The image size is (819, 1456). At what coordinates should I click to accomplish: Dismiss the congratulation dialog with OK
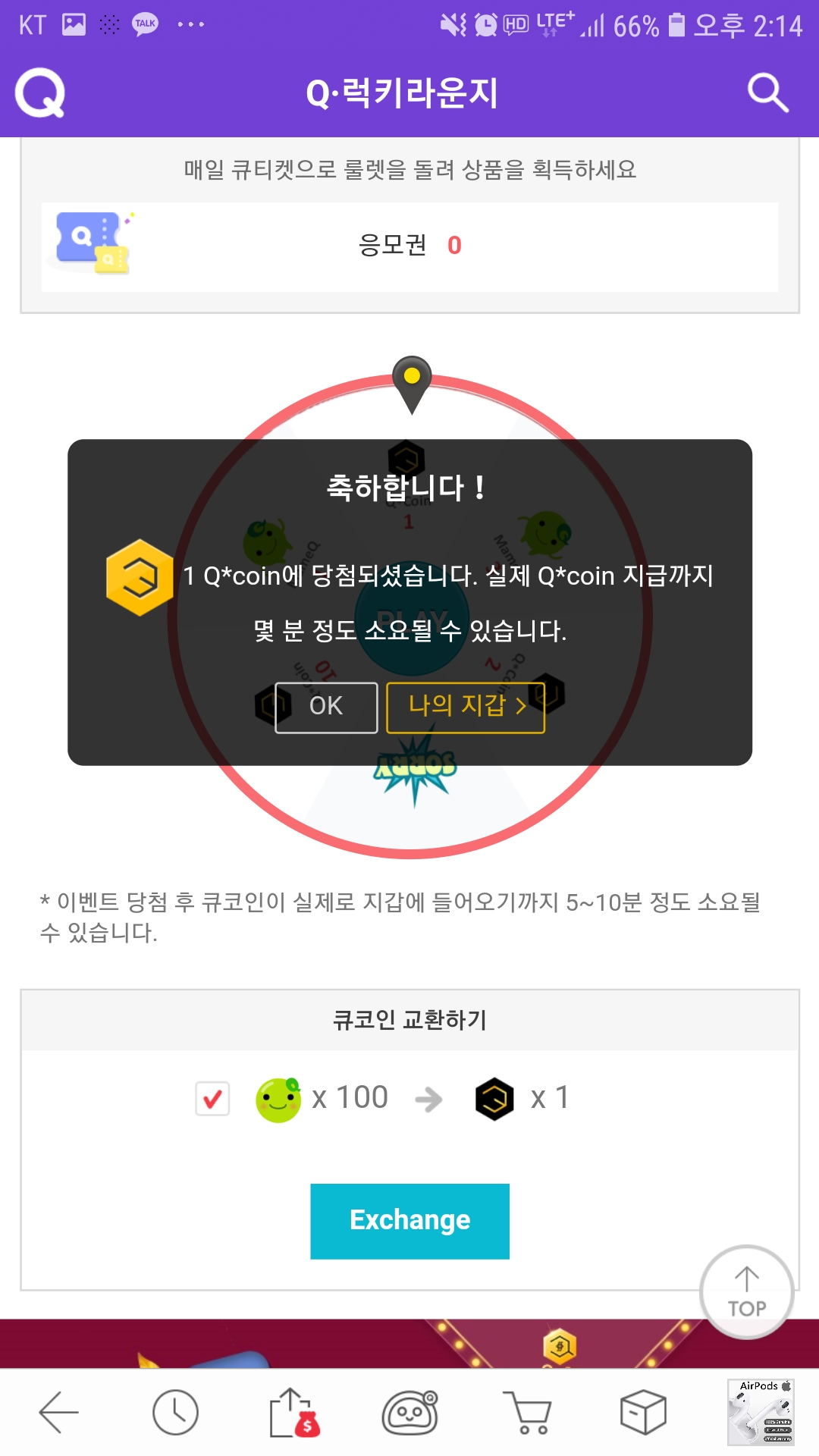click(x=326, y=707)
